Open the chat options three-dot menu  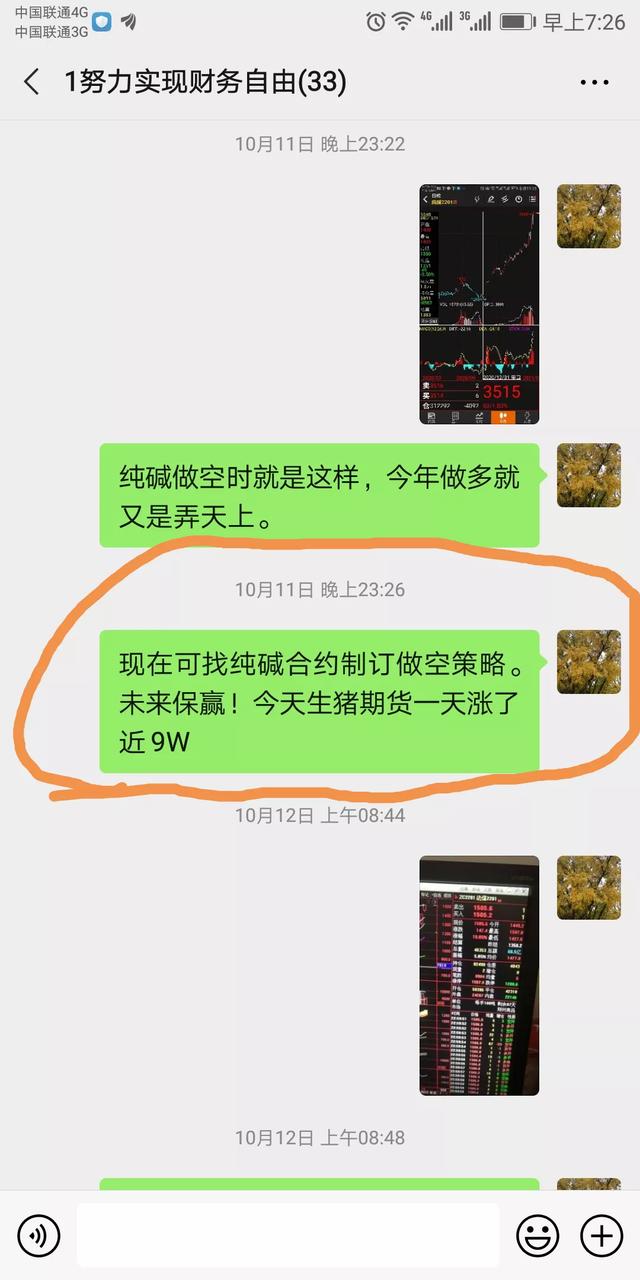click(x=594, y=82)
